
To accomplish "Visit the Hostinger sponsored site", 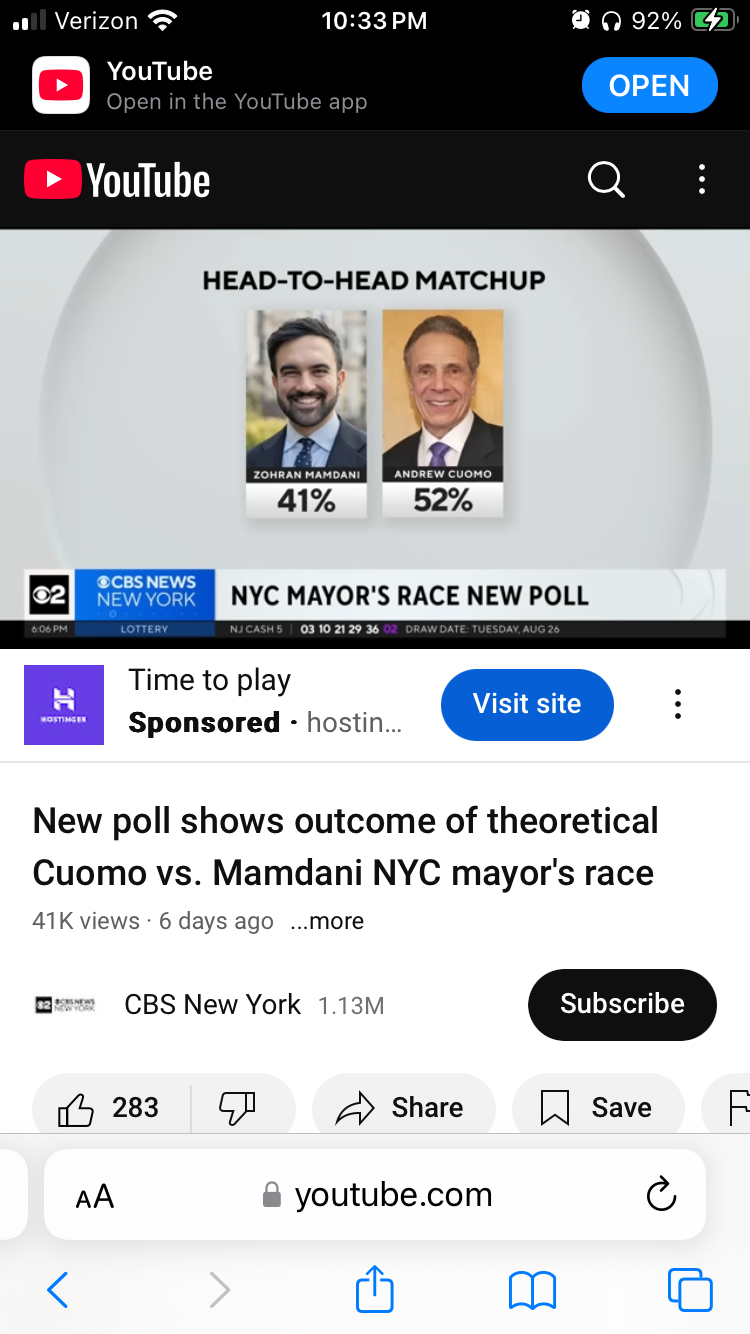I will (x=527, y=704).
